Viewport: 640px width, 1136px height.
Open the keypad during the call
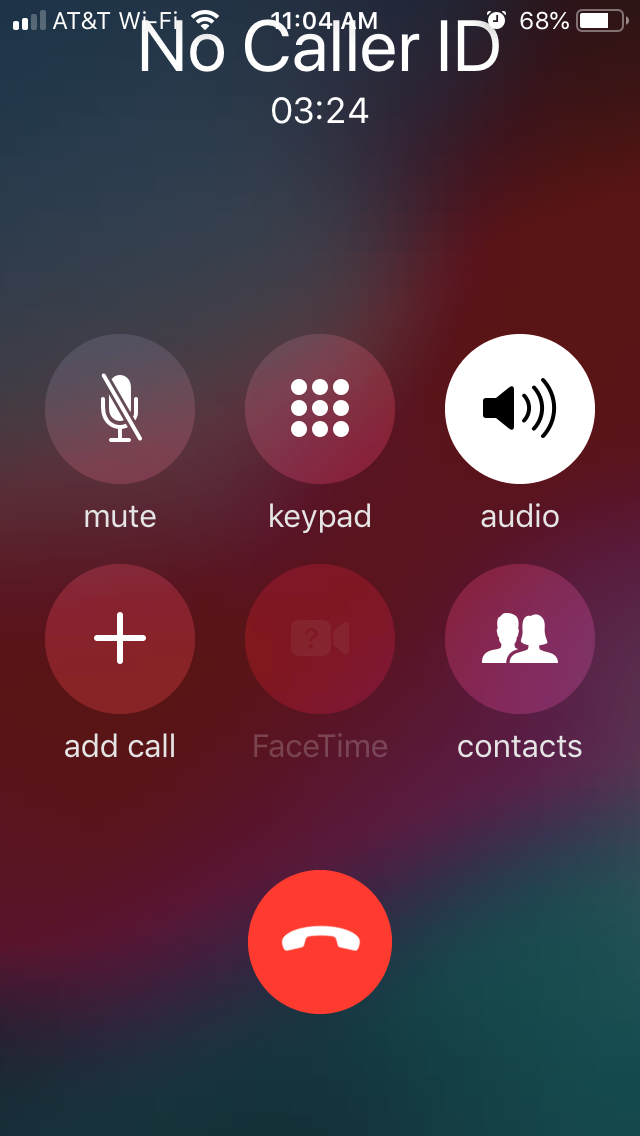pyautogui.click(x=320, y=409)
